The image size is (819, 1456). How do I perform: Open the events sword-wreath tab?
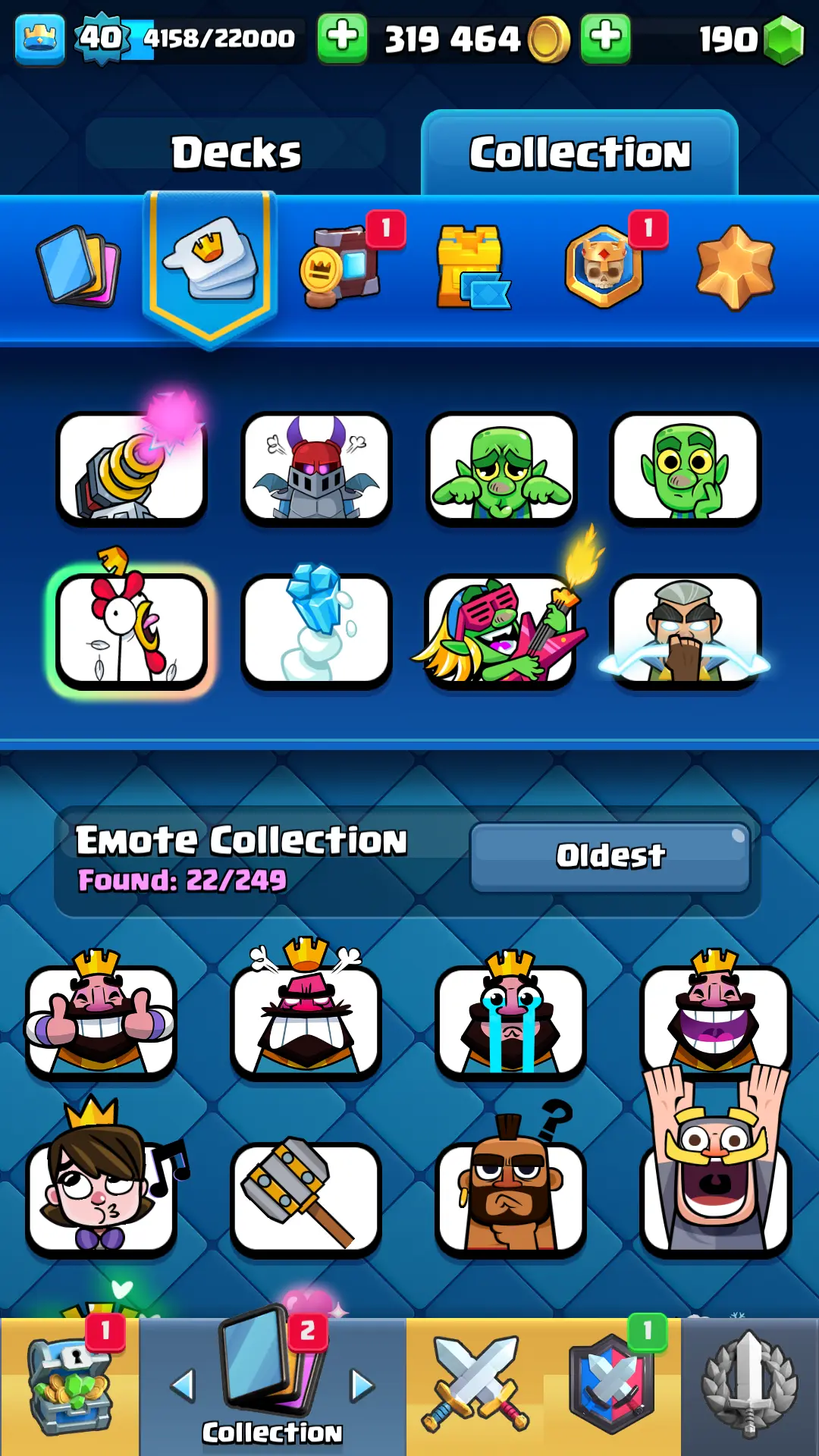(x=749, y=1386)
